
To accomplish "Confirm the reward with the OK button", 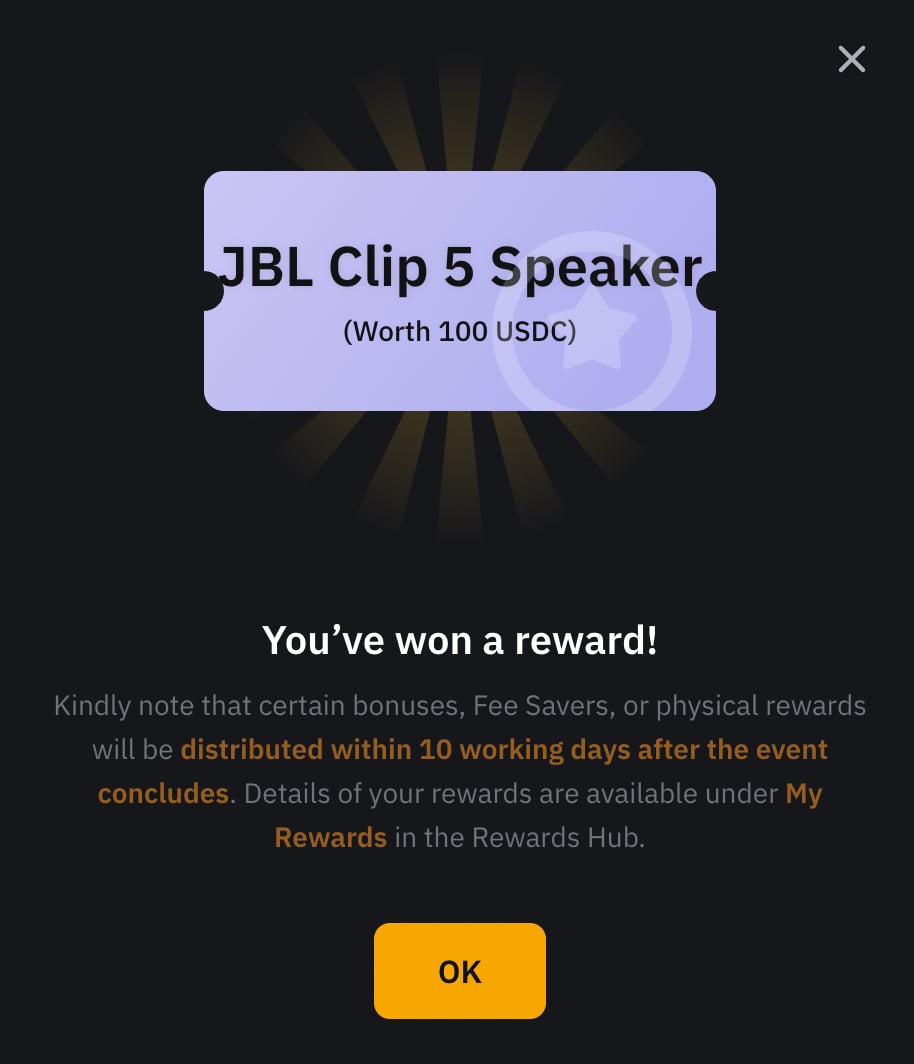I will pos(460,971).
